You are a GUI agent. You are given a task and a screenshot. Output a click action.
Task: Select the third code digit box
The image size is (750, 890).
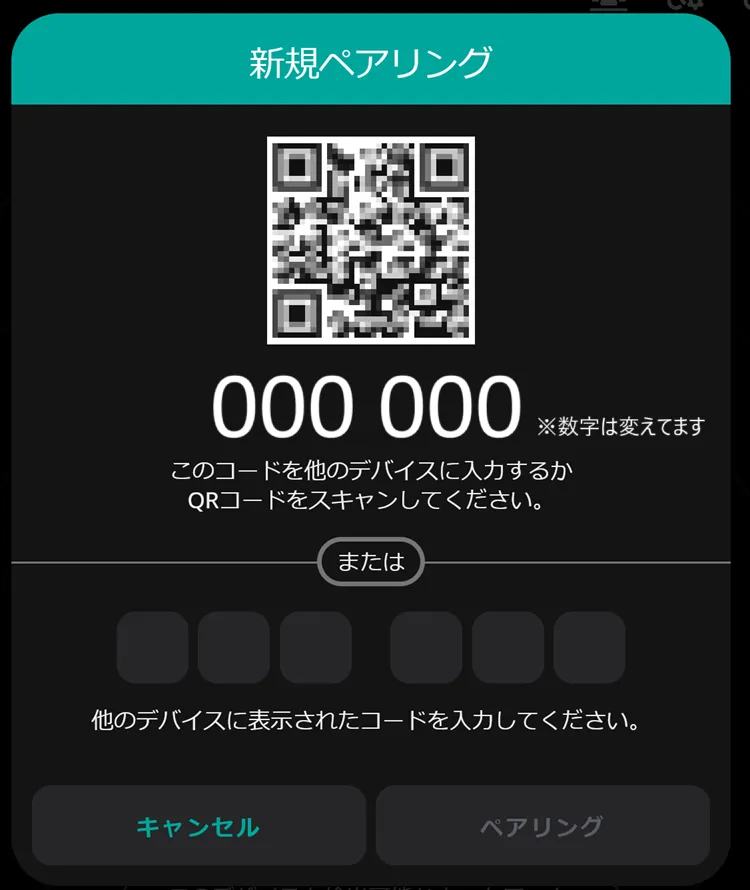point(315,648)
